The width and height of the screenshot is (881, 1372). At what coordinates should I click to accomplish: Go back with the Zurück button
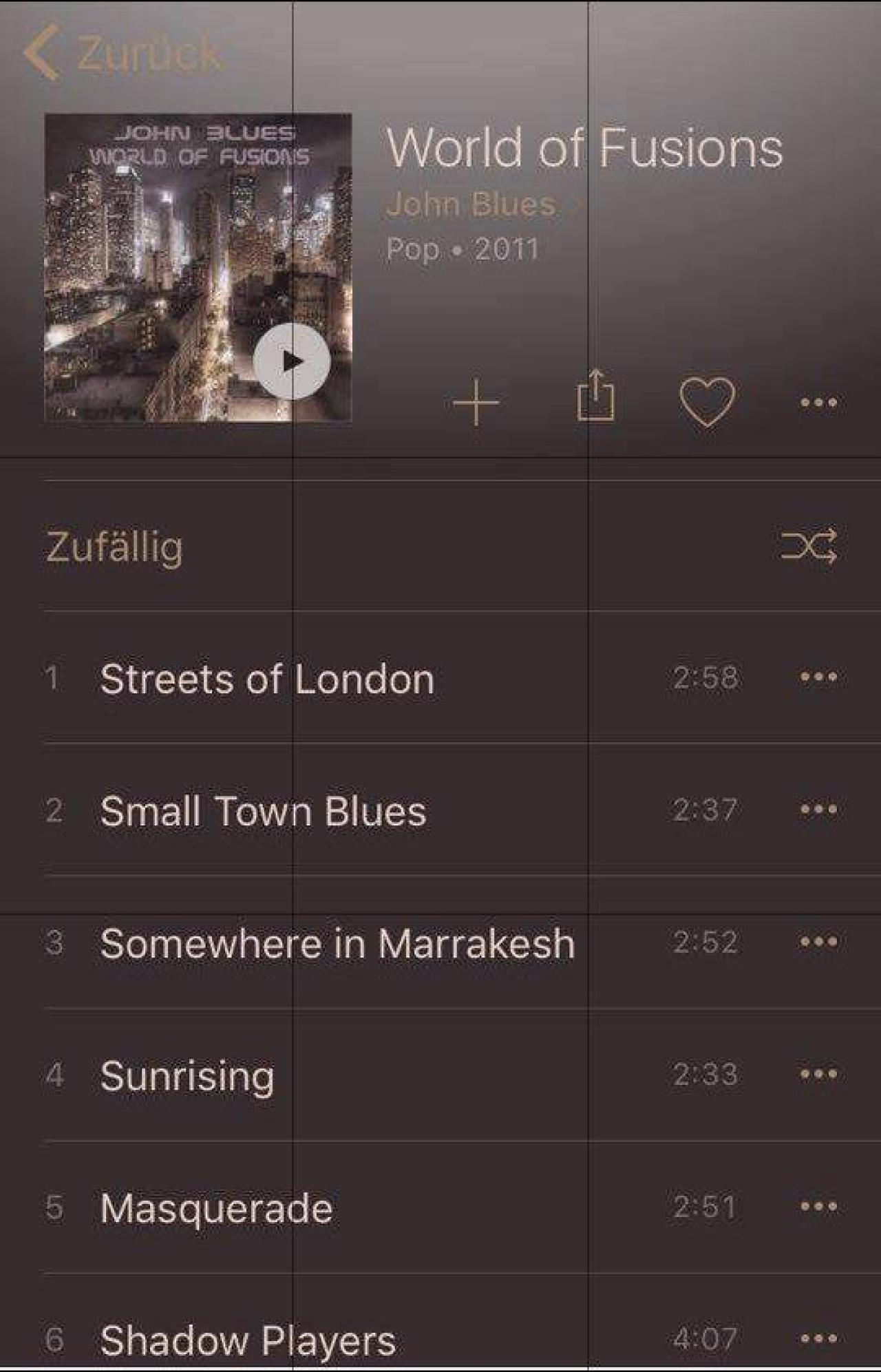[124, 54]
